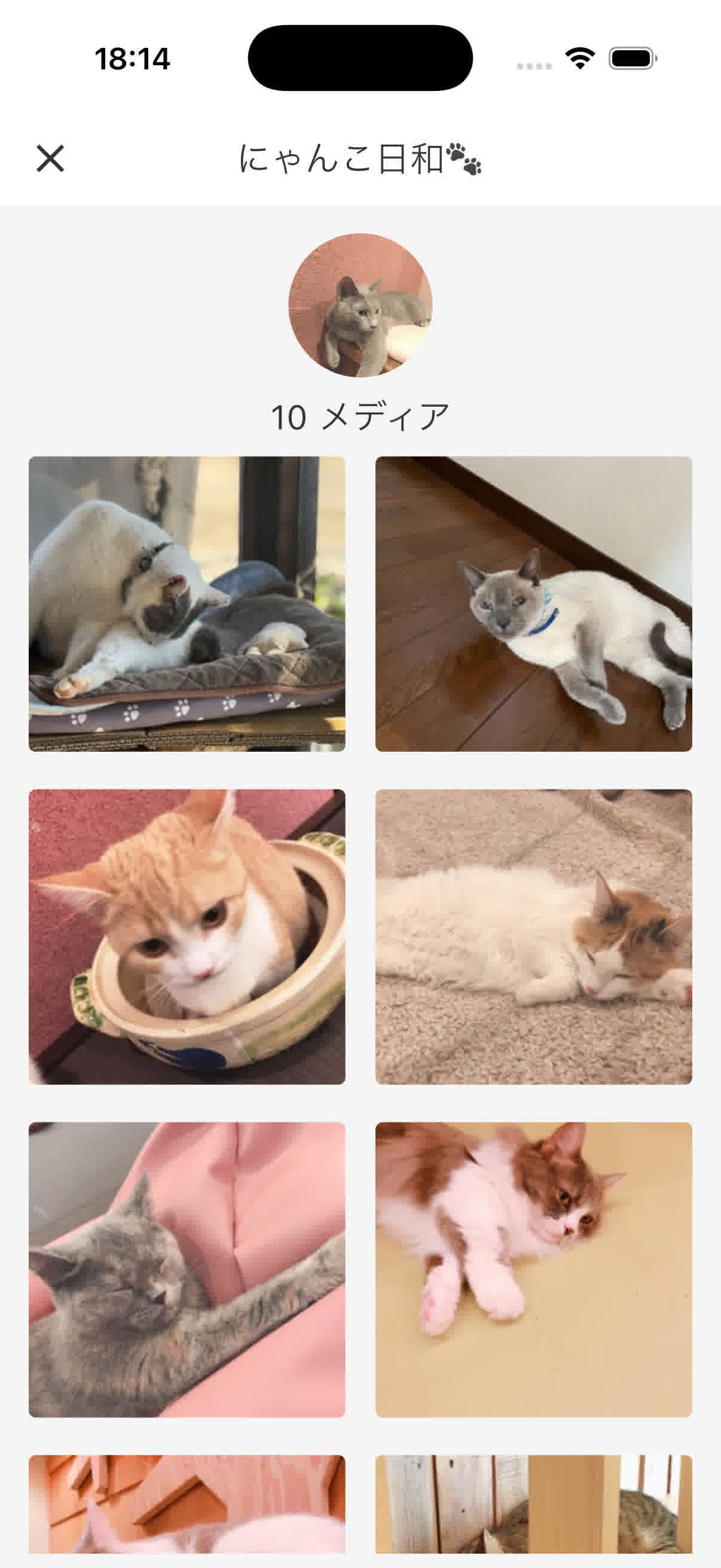Open the orange cat in clay pot photo
The image size is (721, 1568).
187,936
